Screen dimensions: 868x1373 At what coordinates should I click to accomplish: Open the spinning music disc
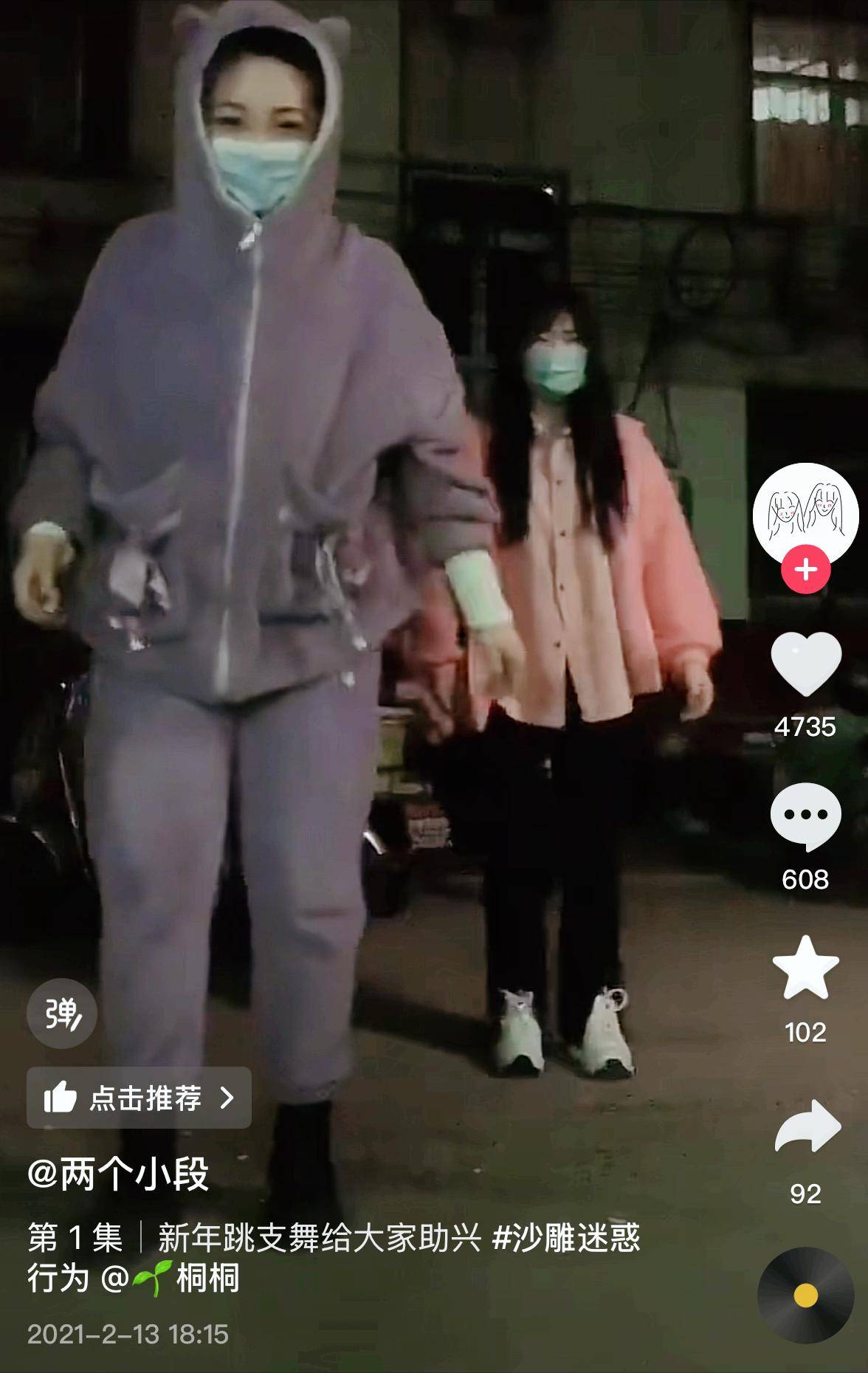click(x=805, y=1295)
